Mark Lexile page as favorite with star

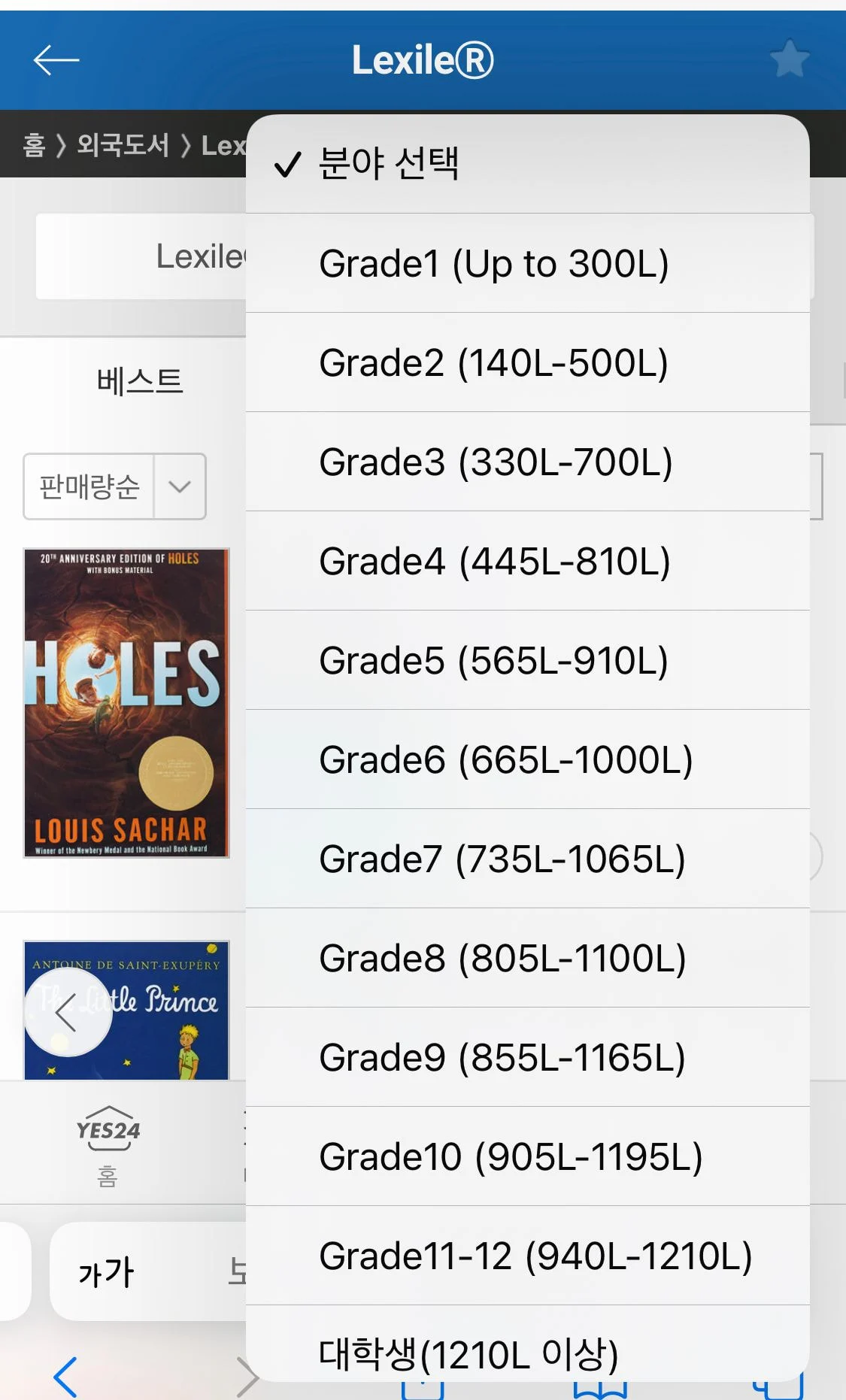coord(790,59)
